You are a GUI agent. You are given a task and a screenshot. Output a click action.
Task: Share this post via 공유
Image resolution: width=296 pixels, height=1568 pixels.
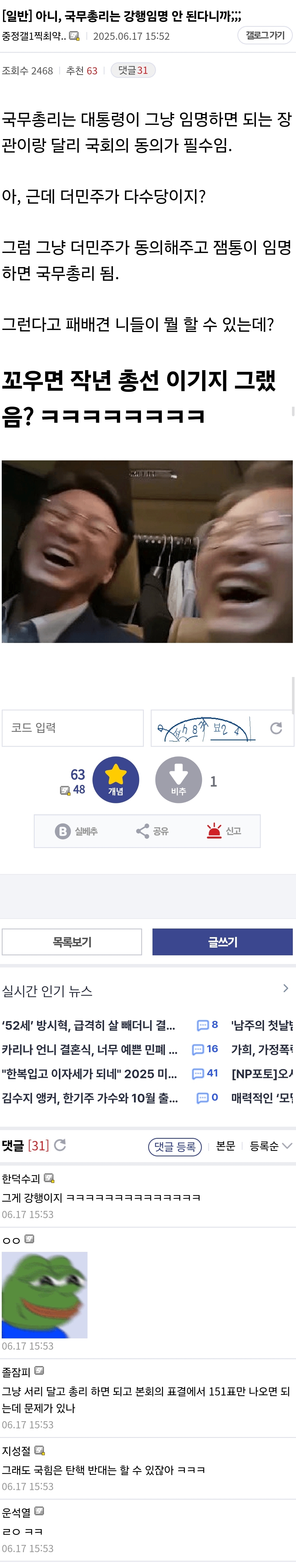(152, 831)
